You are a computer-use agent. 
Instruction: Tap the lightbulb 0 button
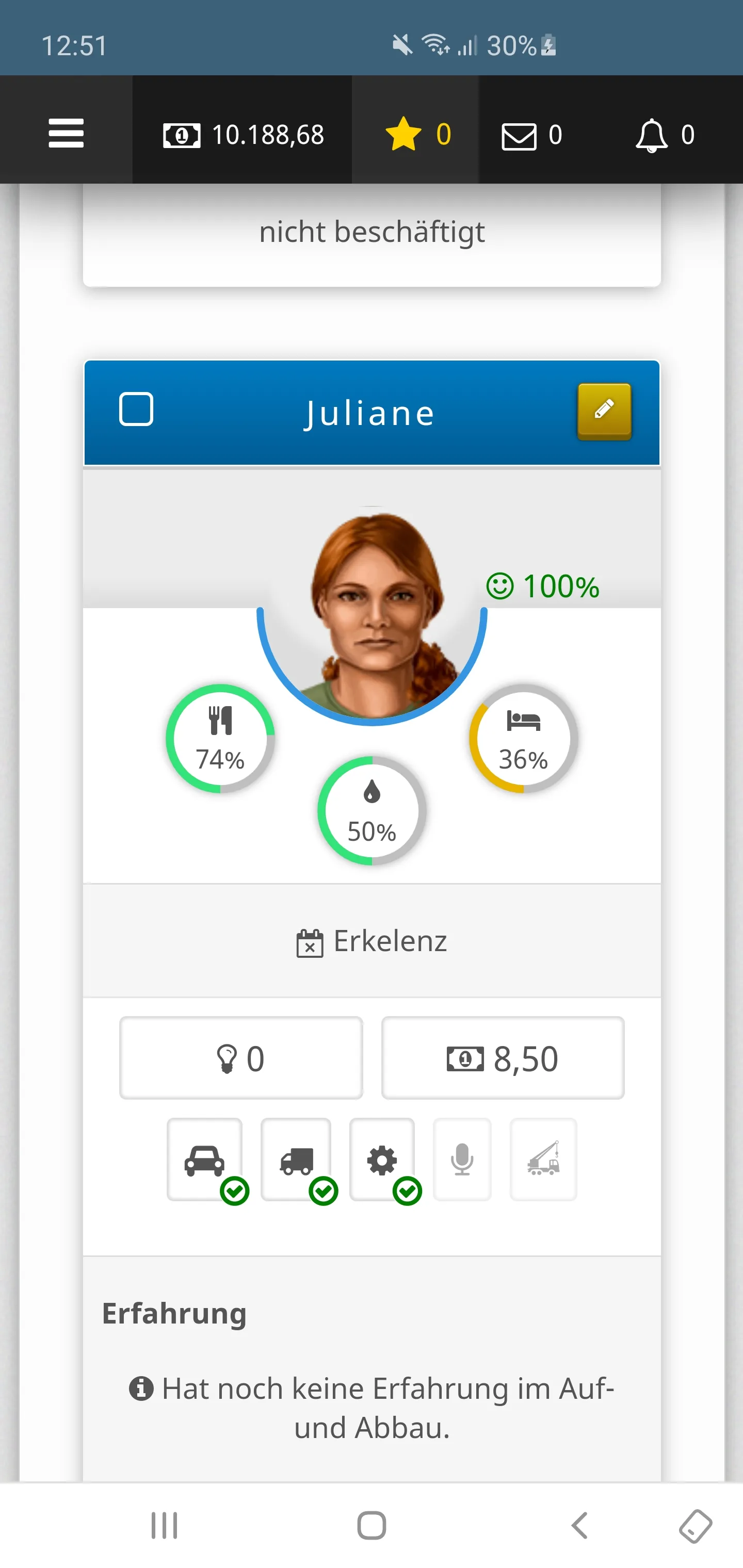(241, 1058)
